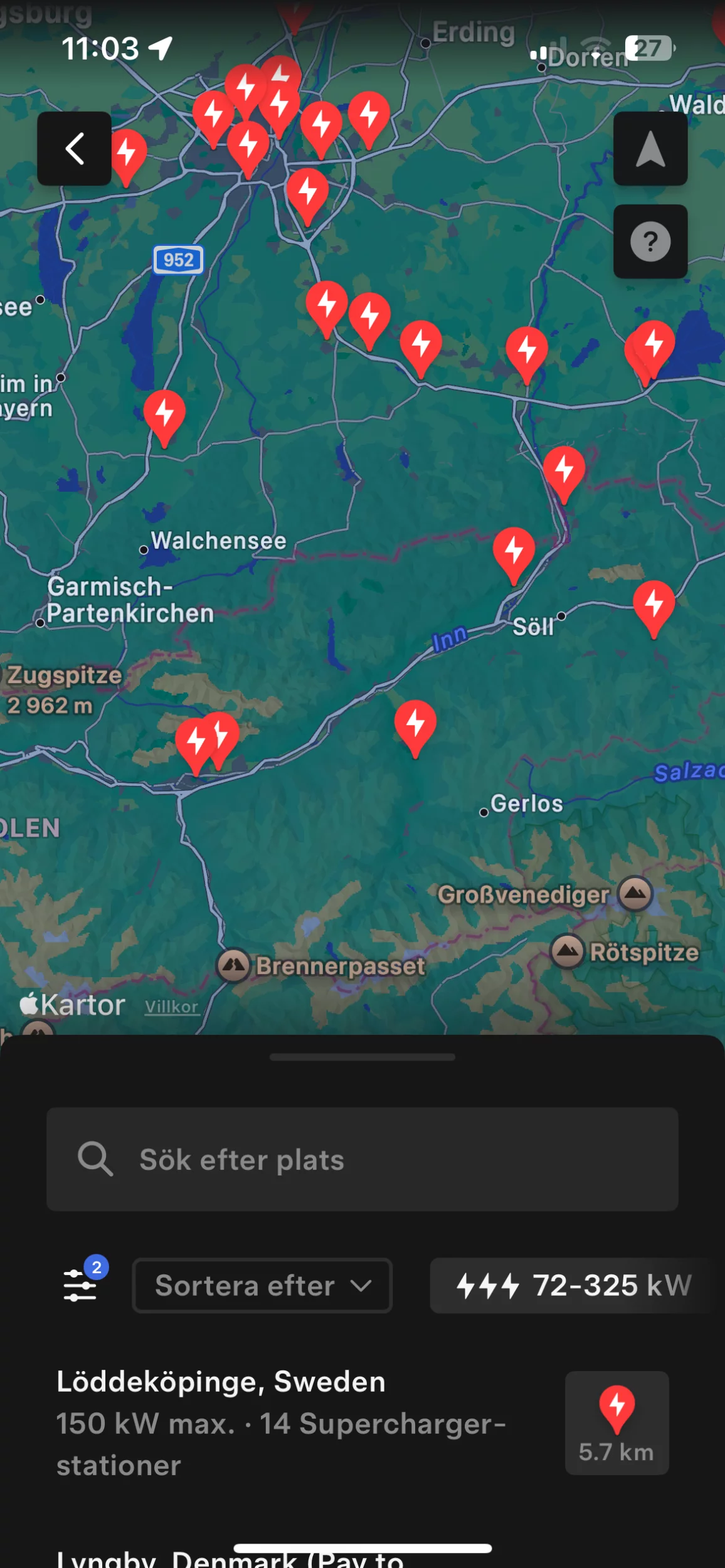725x1568 pixels.
Task: Expand the Sortera efter dropdown
Action: pos(262,1286)
